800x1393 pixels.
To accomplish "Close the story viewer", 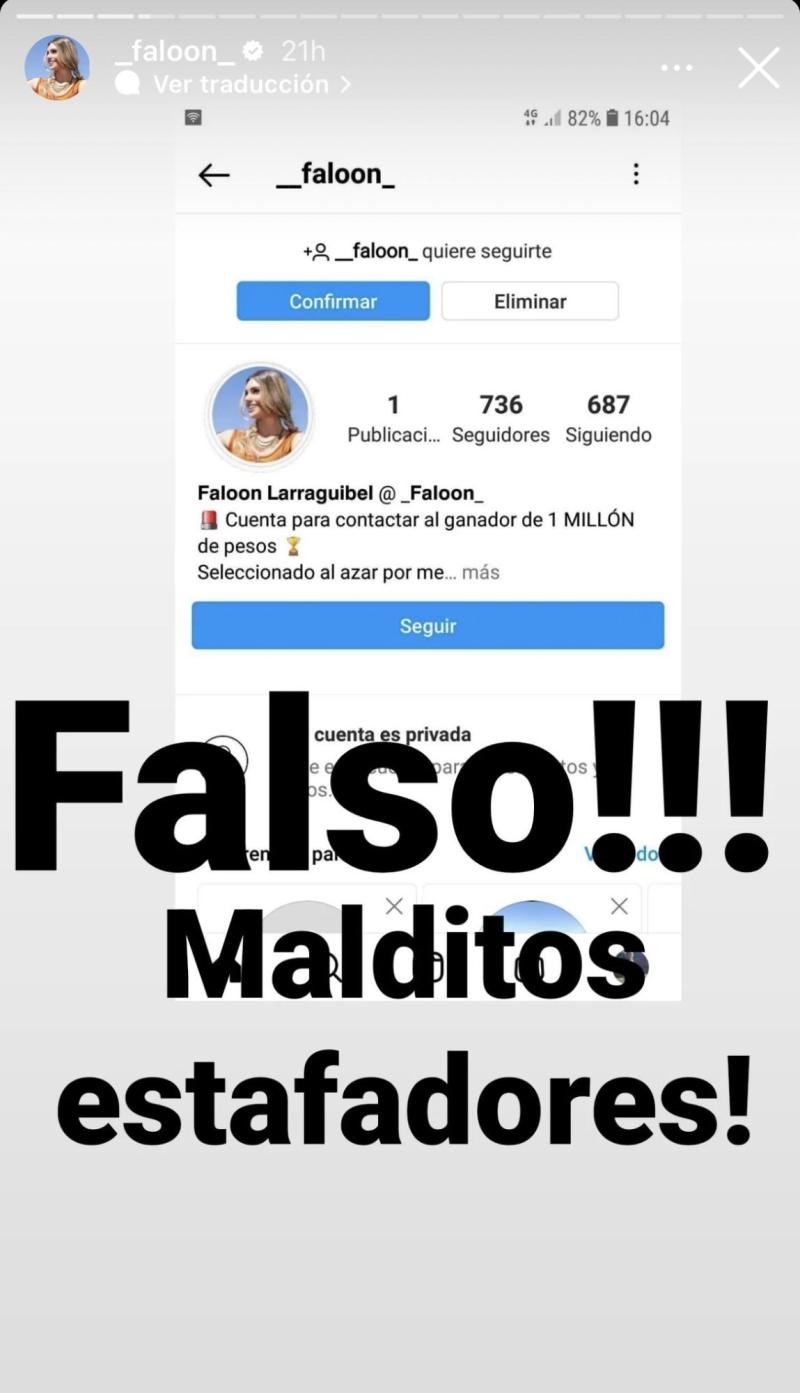I will click(x=758, y=68).
